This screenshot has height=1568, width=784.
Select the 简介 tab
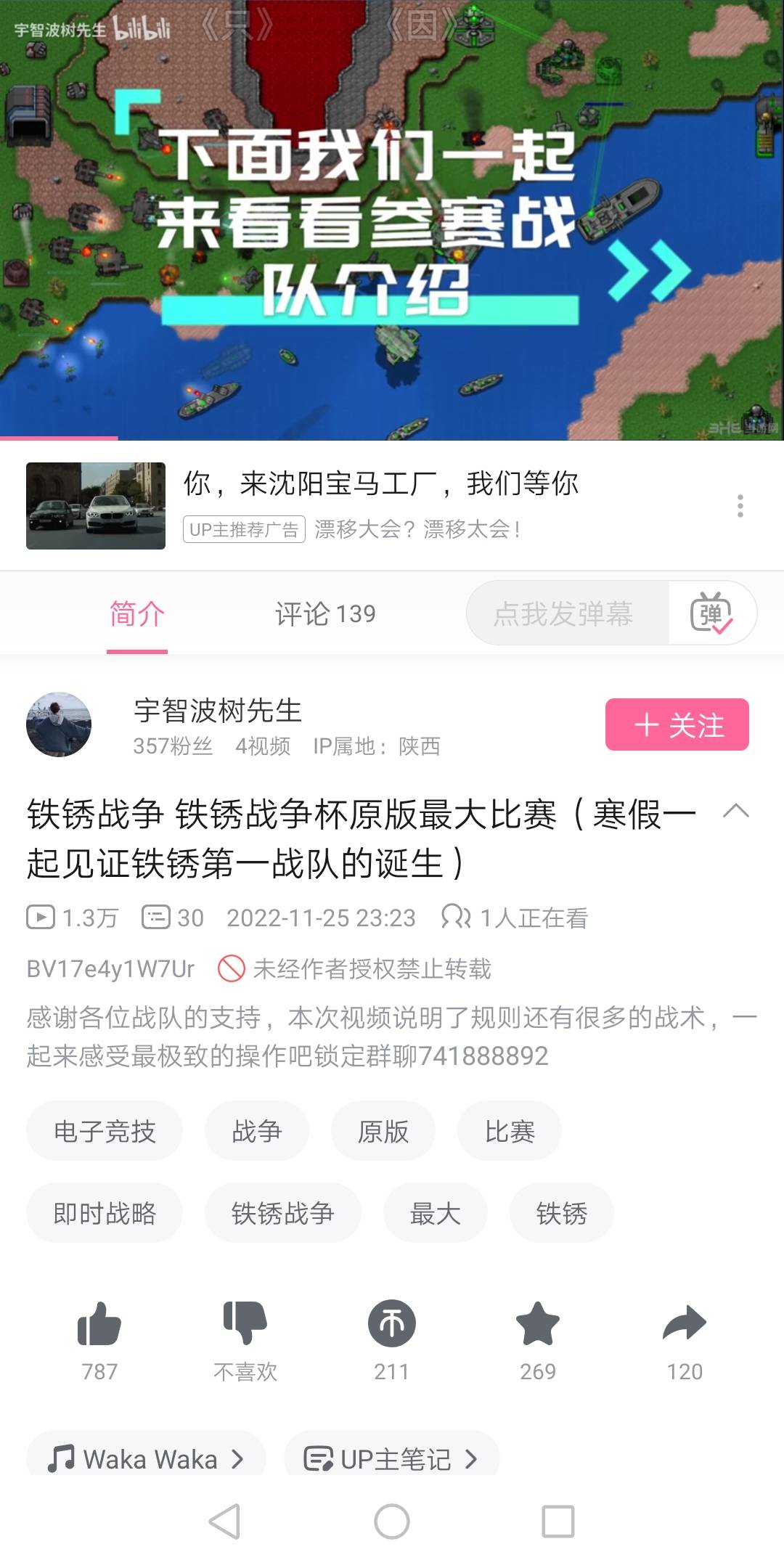click(x=137, y=614)
